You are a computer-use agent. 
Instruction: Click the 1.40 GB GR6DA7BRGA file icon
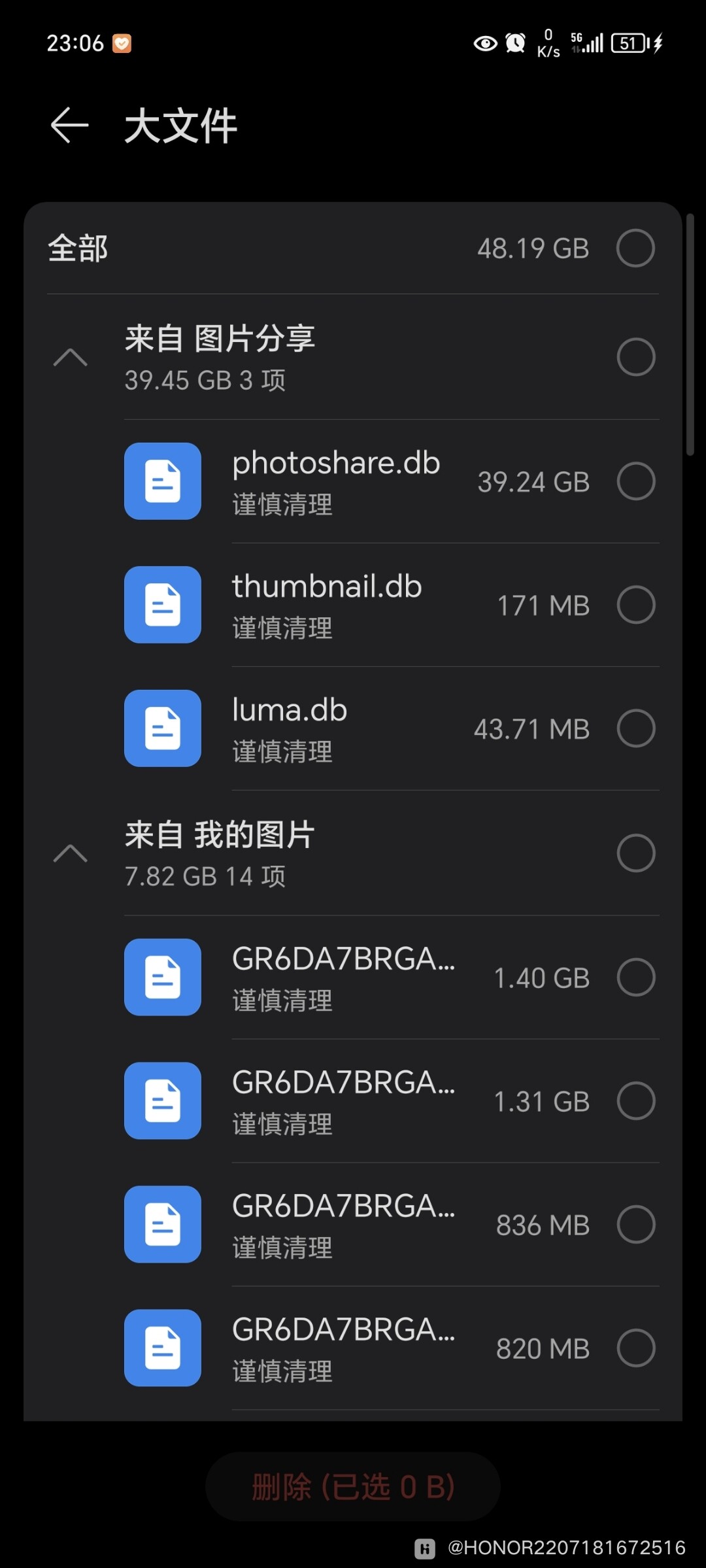tap(162, 978)
